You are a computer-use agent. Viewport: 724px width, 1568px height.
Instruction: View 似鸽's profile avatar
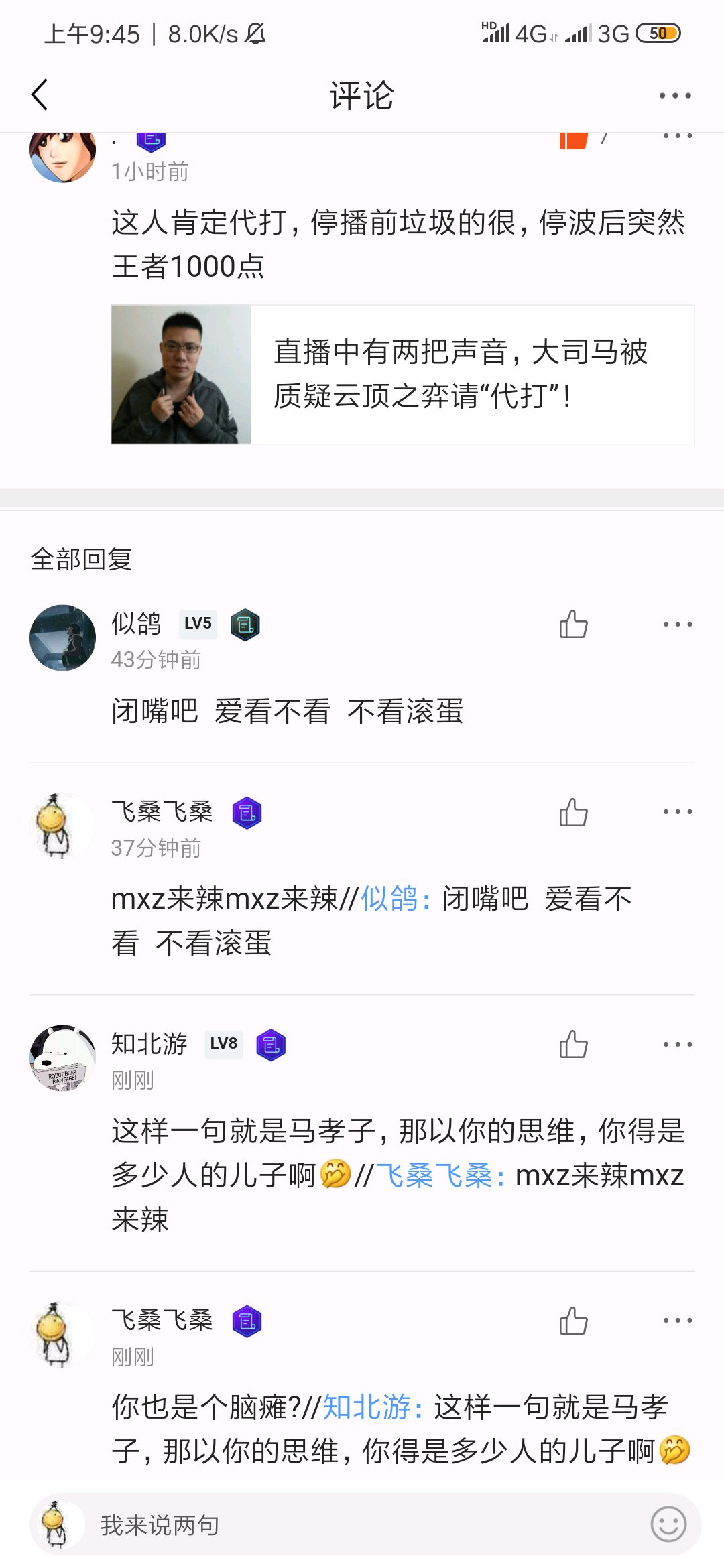tap(63, 638)
